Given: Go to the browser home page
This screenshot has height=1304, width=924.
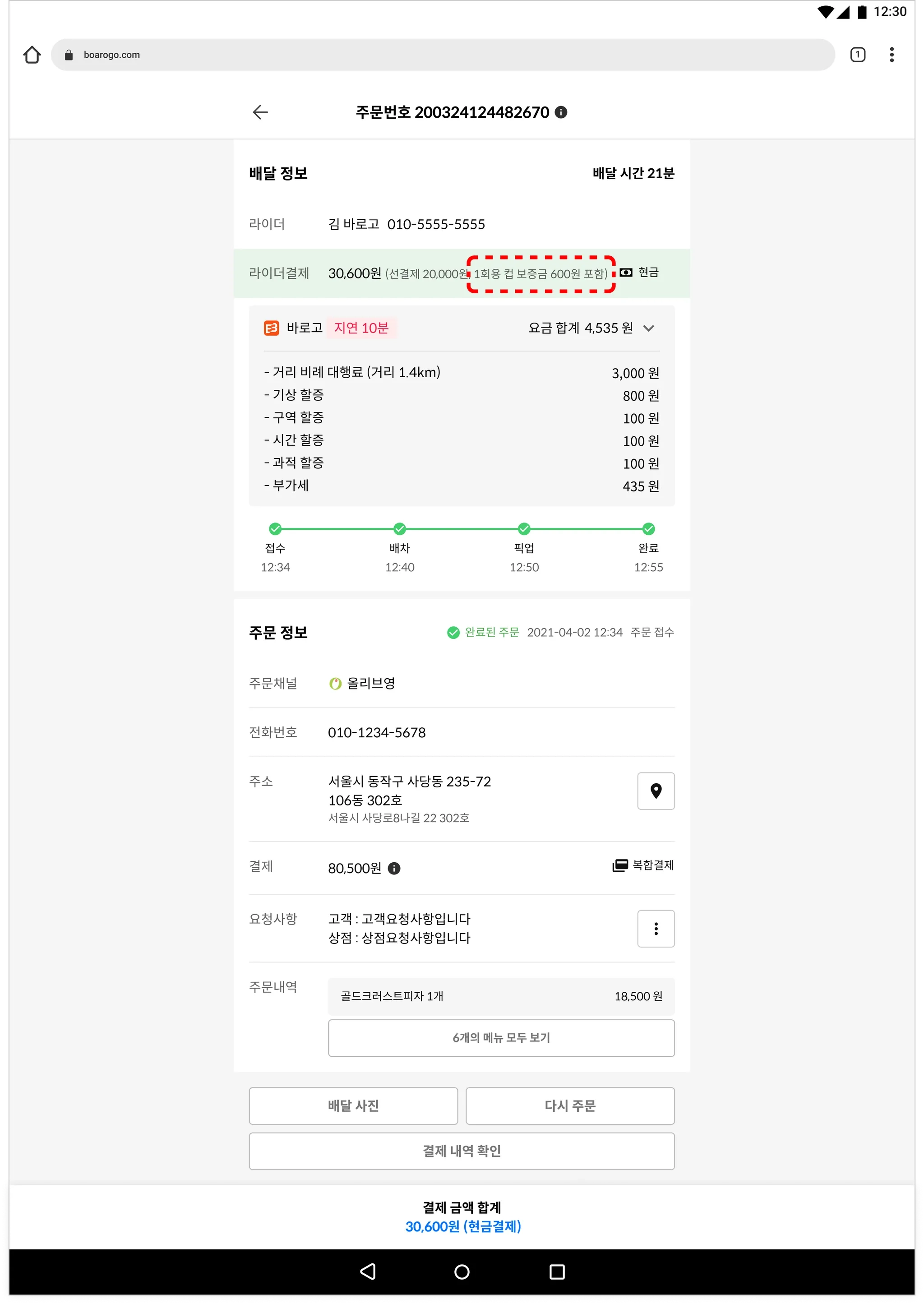Looking at the screenshot, I should coord(32,55).
